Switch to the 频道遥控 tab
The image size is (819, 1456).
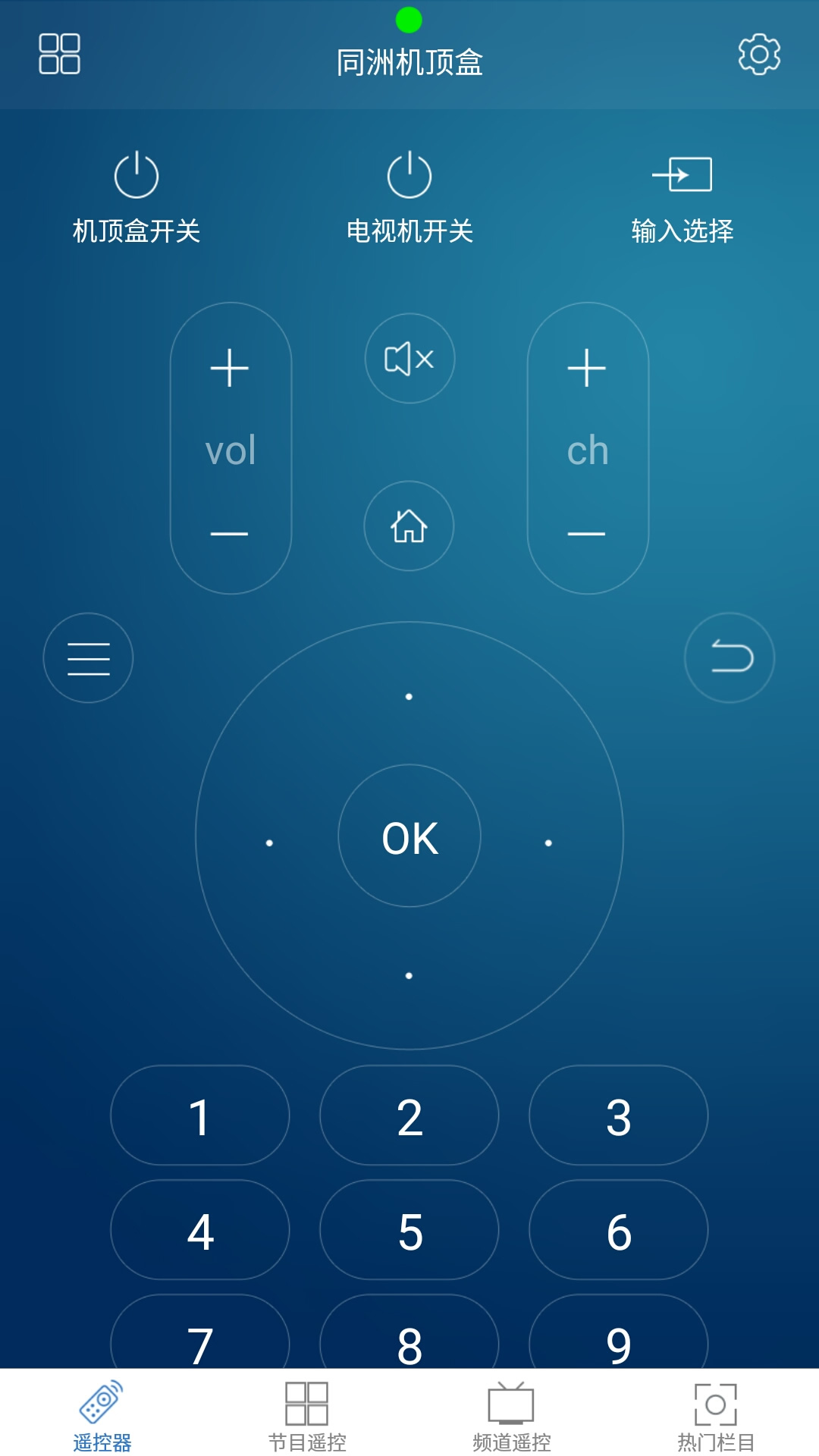click(512, 1416)
